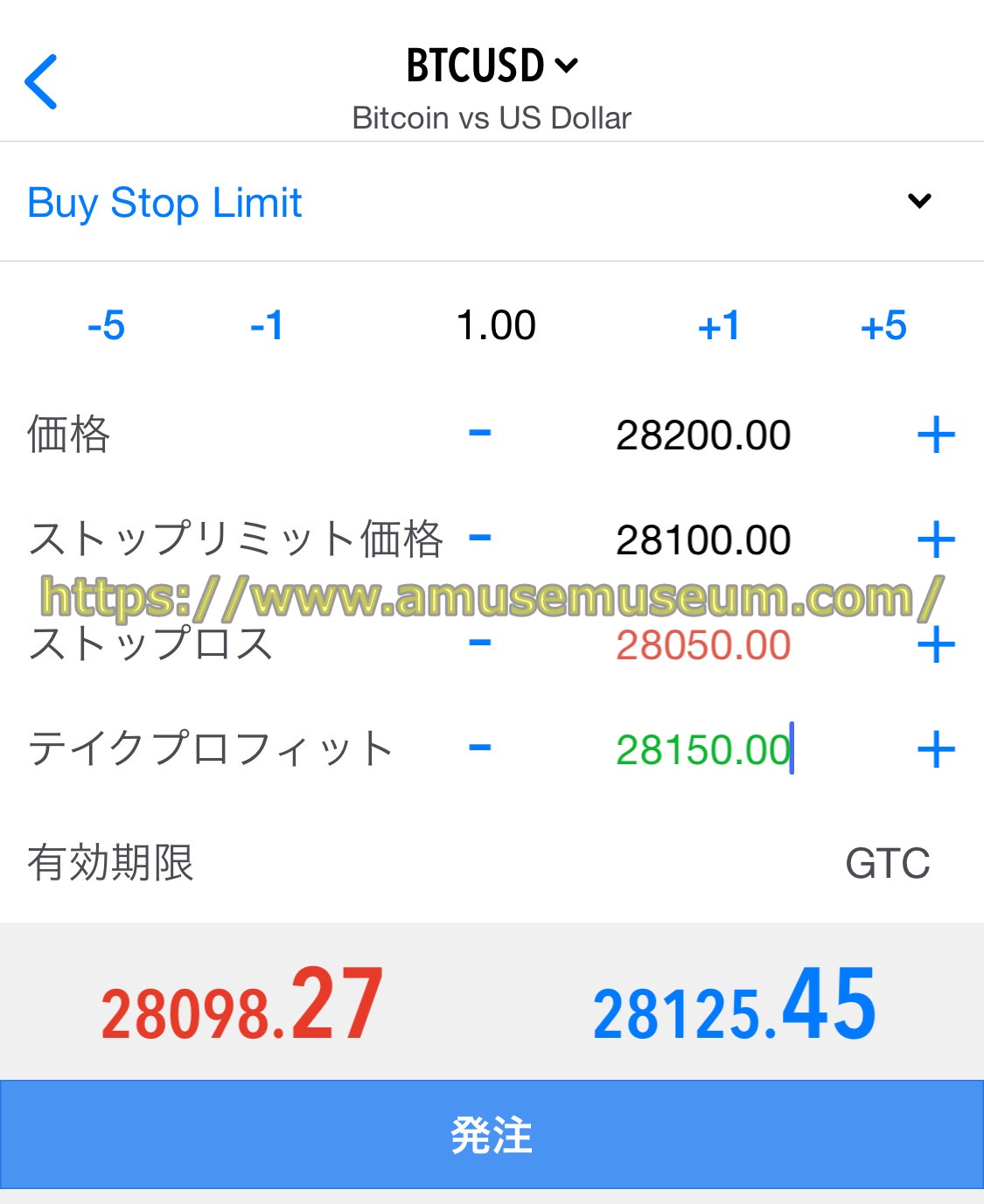984x1204 pixels.
Task: Expand the Buy Stop Limit order type dropdown
Action: (918, 202)
